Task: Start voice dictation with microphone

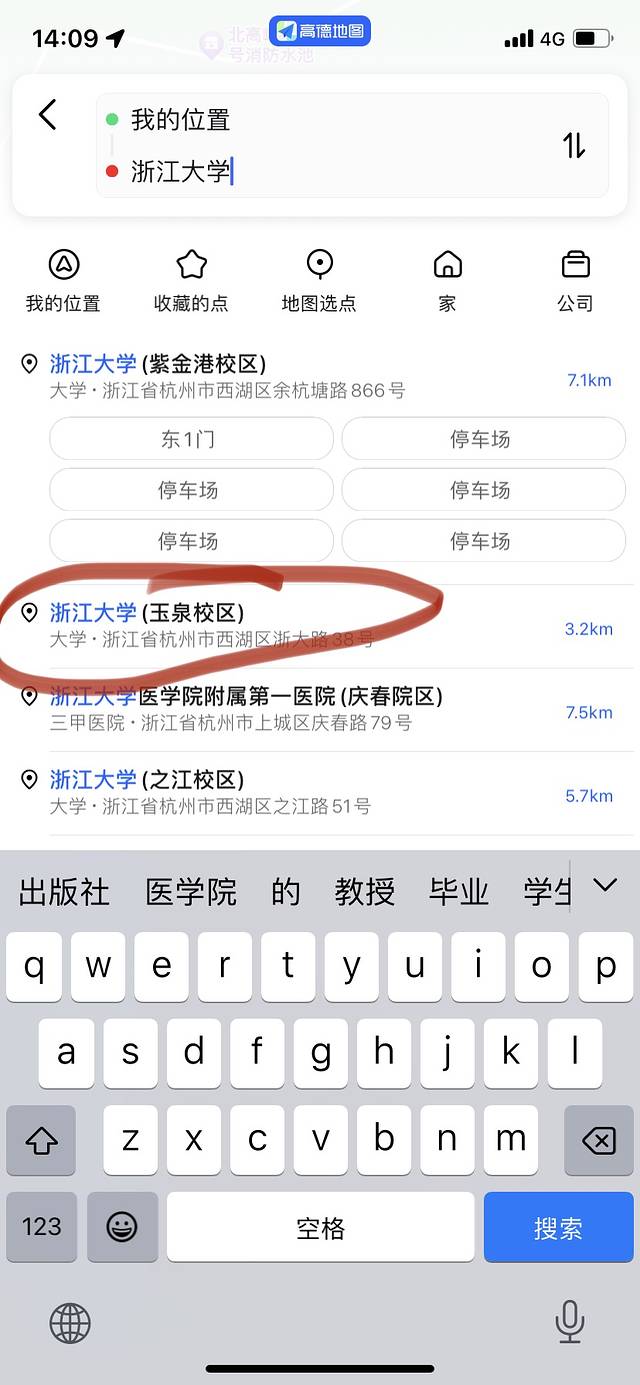Action: point(570,1322)
